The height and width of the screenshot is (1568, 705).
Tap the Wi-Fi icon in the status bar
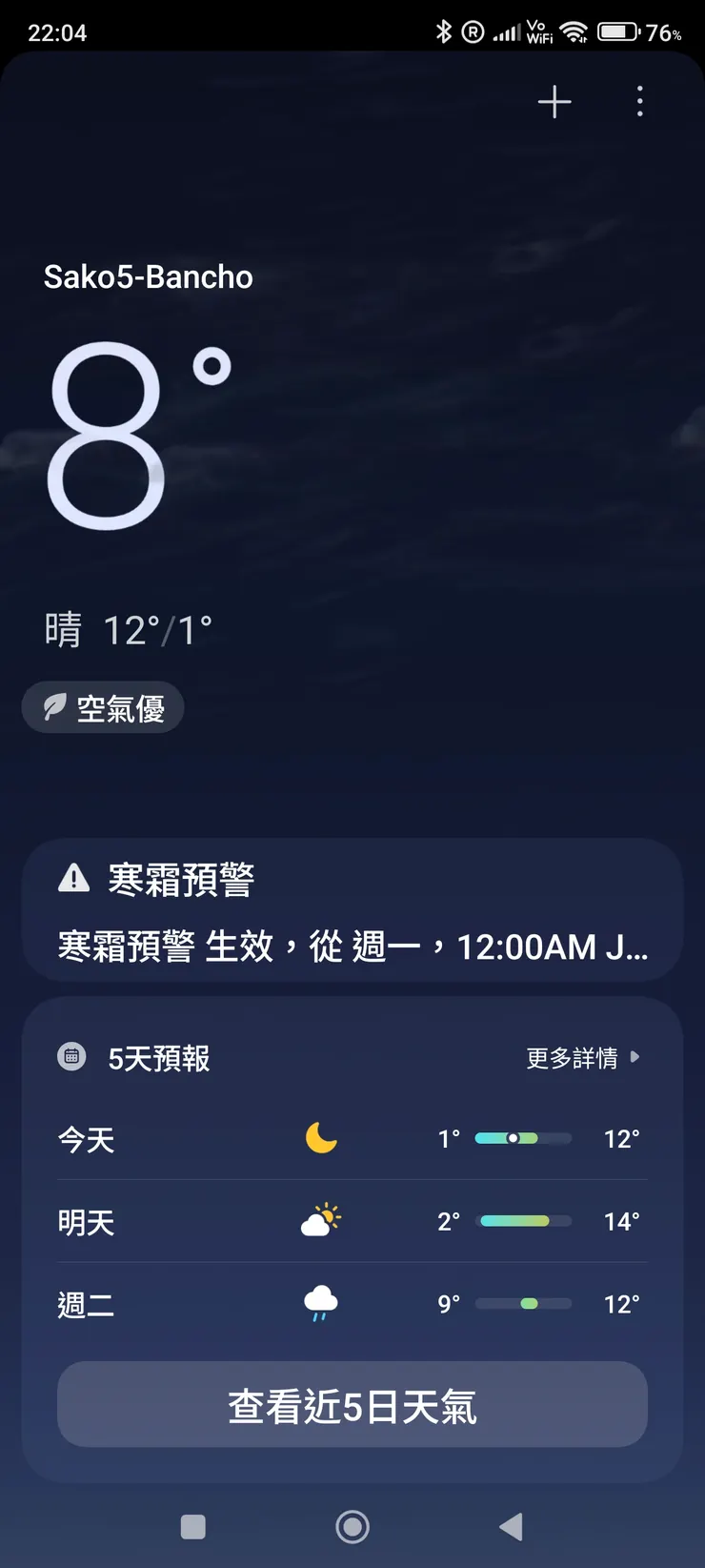pos(573,31)
